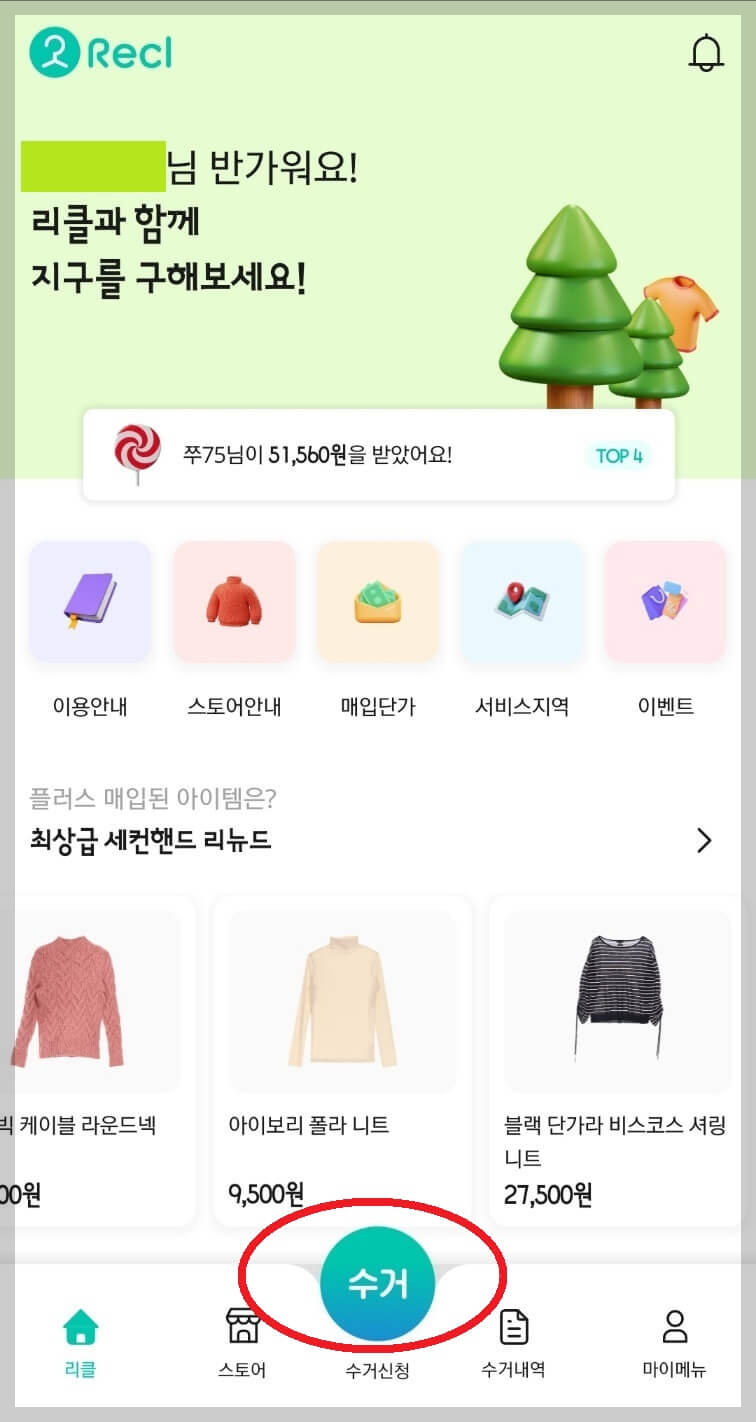Open the TOP 4 earnings banner
This screenshot has height=1422, width=756.
(x=618, y=456)
